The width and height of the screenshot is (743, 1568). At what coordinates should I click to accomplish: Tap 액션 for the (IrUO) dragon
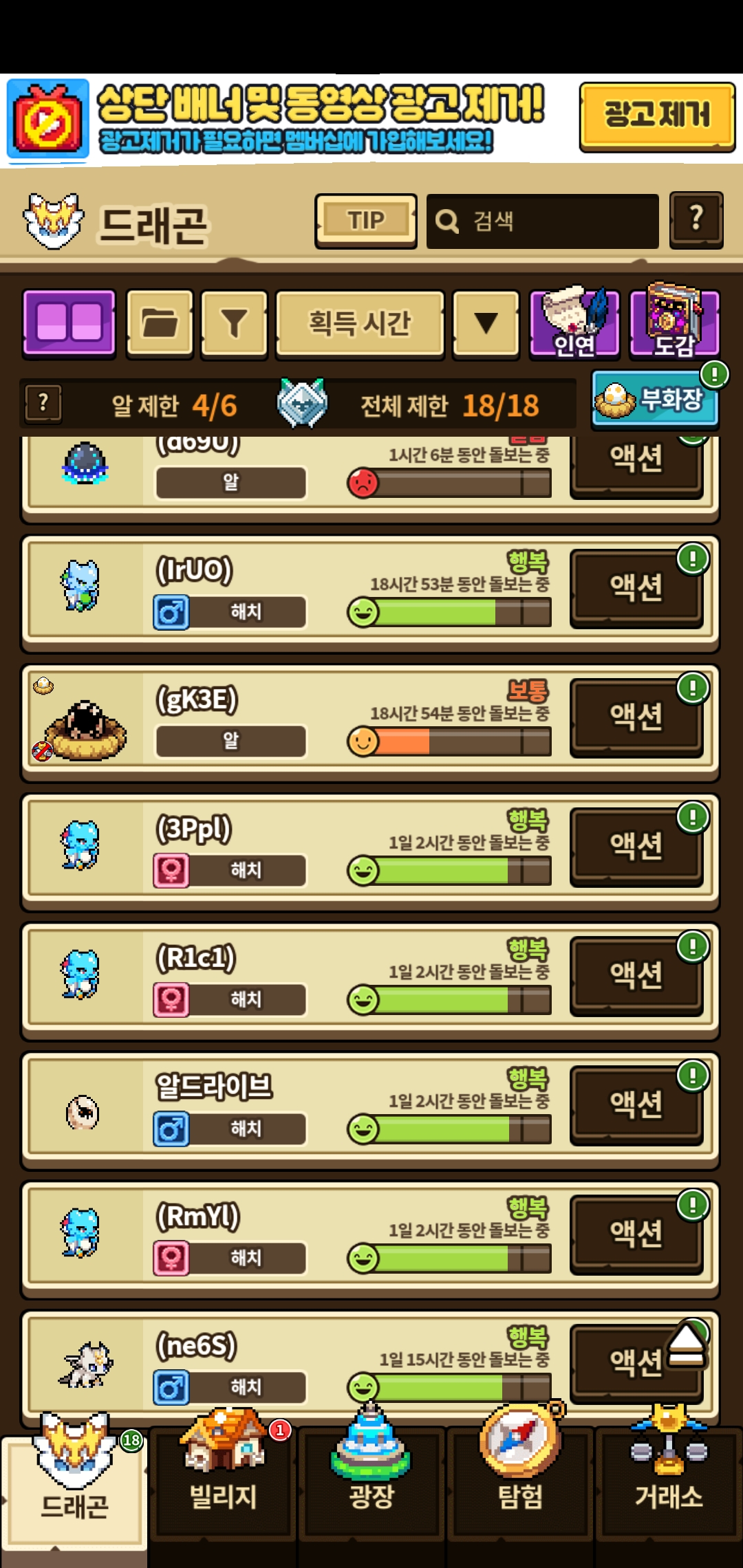636,588
